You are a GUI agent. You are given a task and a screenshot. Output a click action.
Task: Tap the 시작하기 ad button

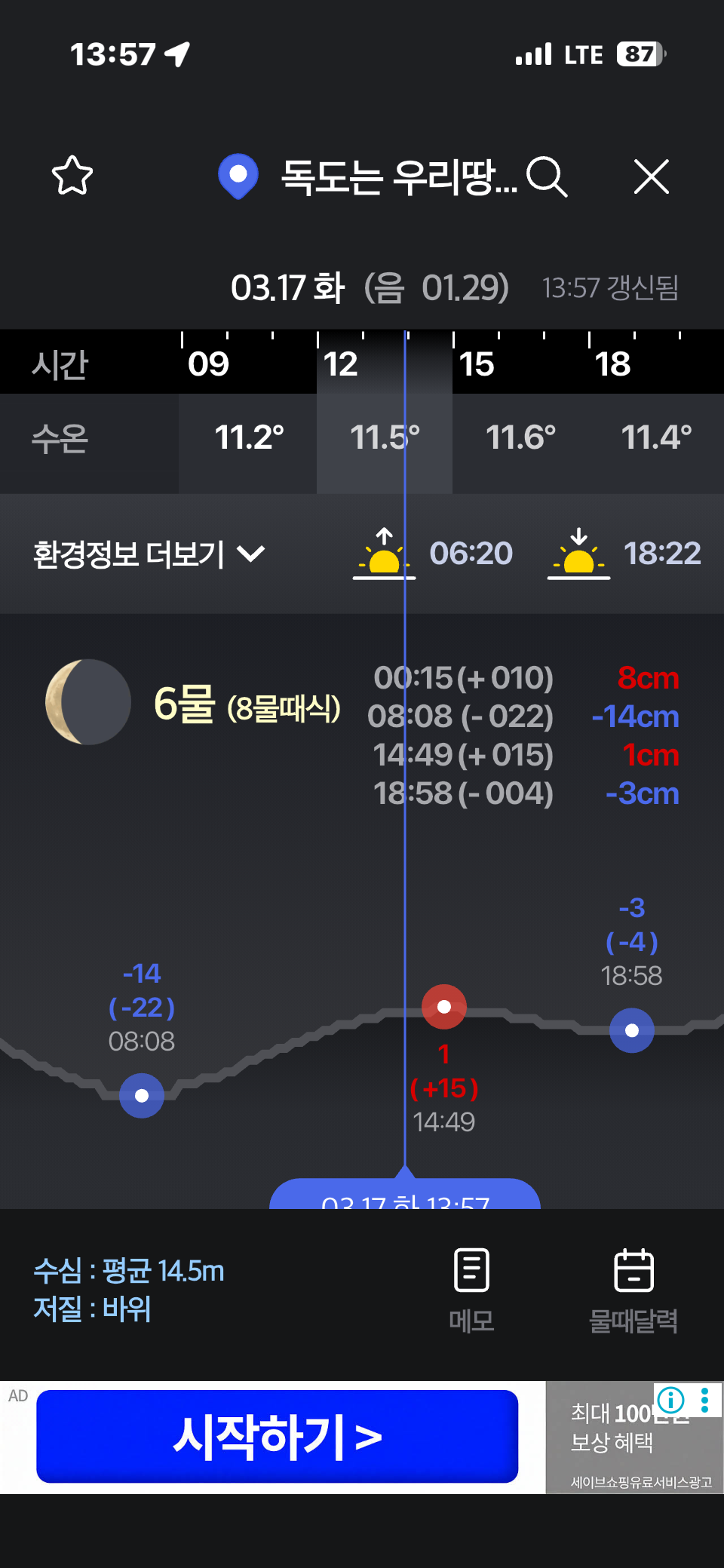pyautogui.click(x=278, y=1437)
